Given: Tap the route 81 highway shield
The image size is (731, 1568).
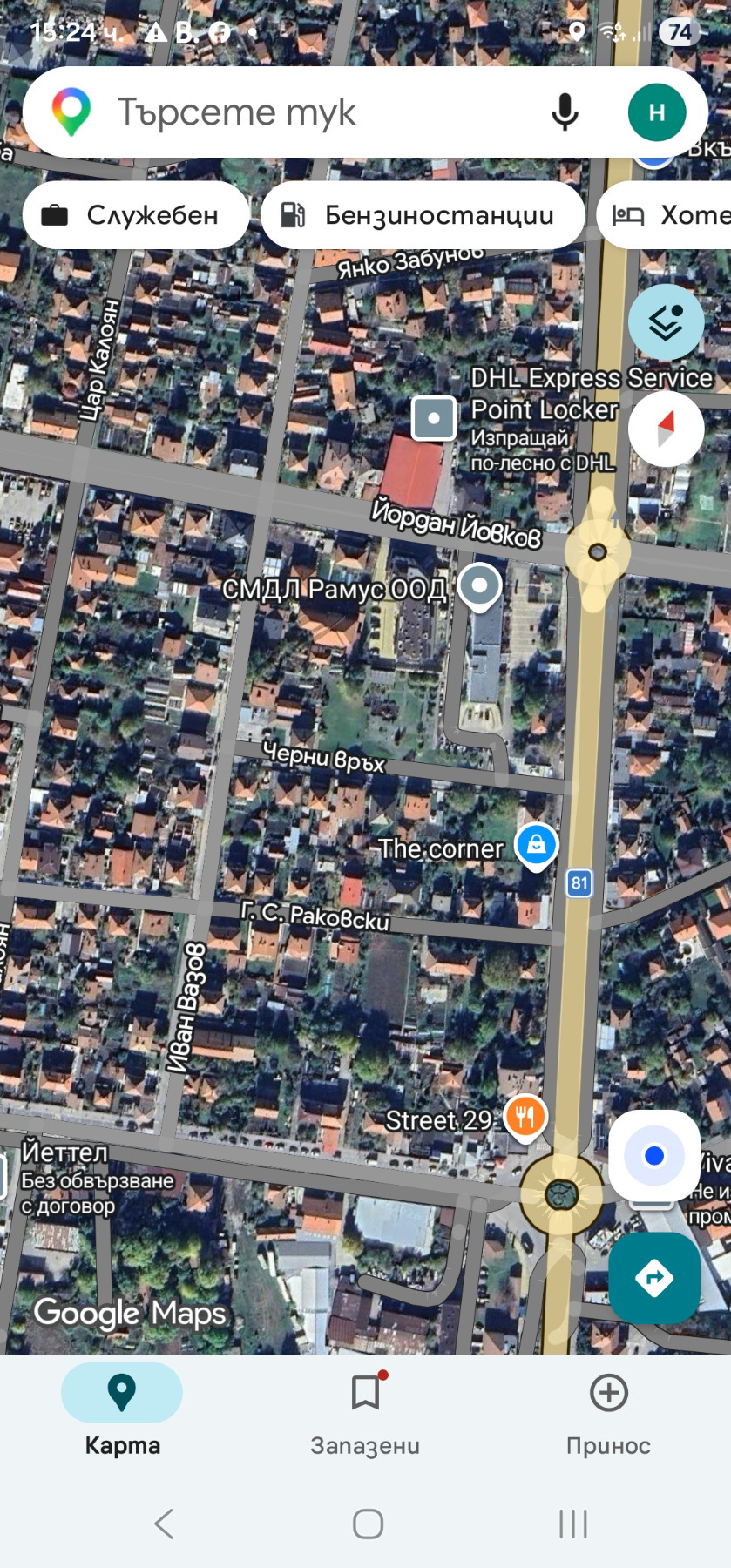Looking at the screenshot, I should coord(578,882).
